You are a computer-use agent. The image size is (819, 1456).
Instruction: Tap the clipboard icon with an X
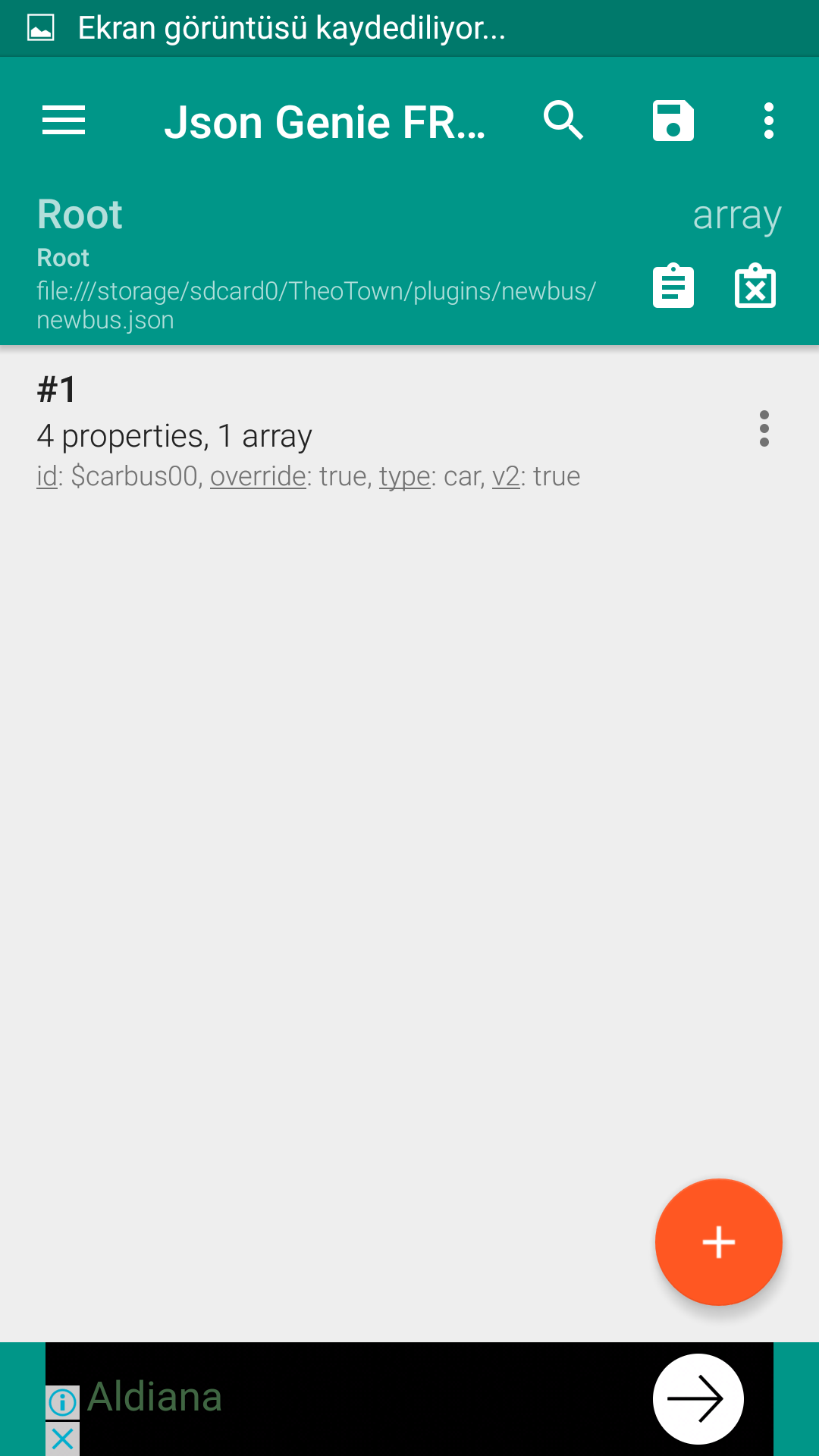click(755, 286)
